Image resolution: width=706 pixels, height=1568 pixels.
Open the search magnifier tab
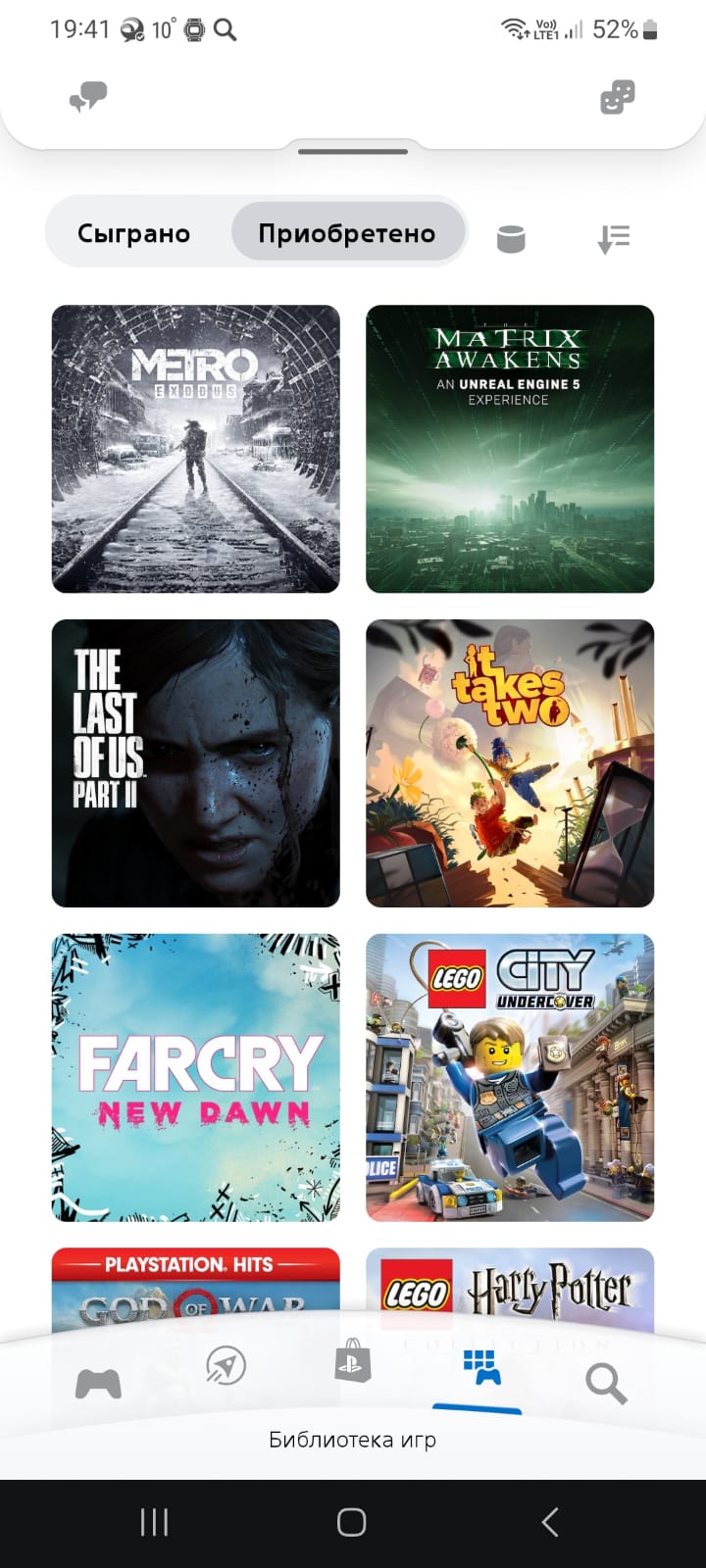pyautogui.click(x=606, y=1384)
